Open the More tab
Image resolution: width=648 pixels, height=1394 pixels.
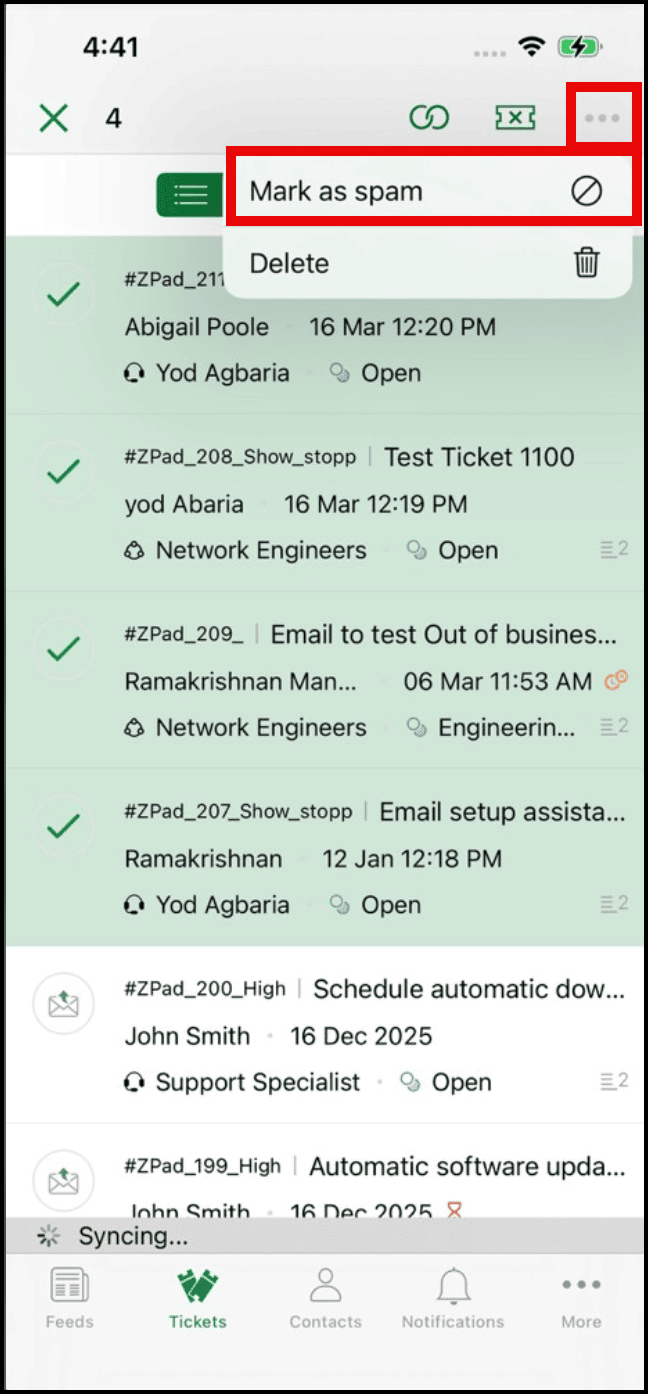point(581,1298)
